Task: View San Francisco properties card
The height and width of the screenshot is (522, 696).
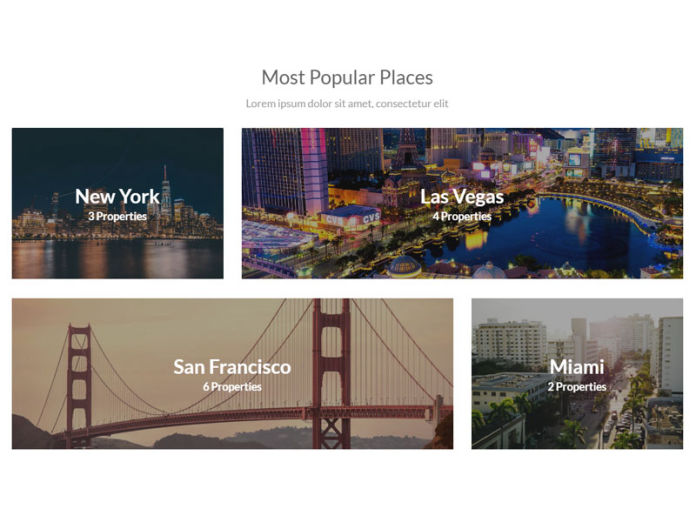Action: [232, 373]
